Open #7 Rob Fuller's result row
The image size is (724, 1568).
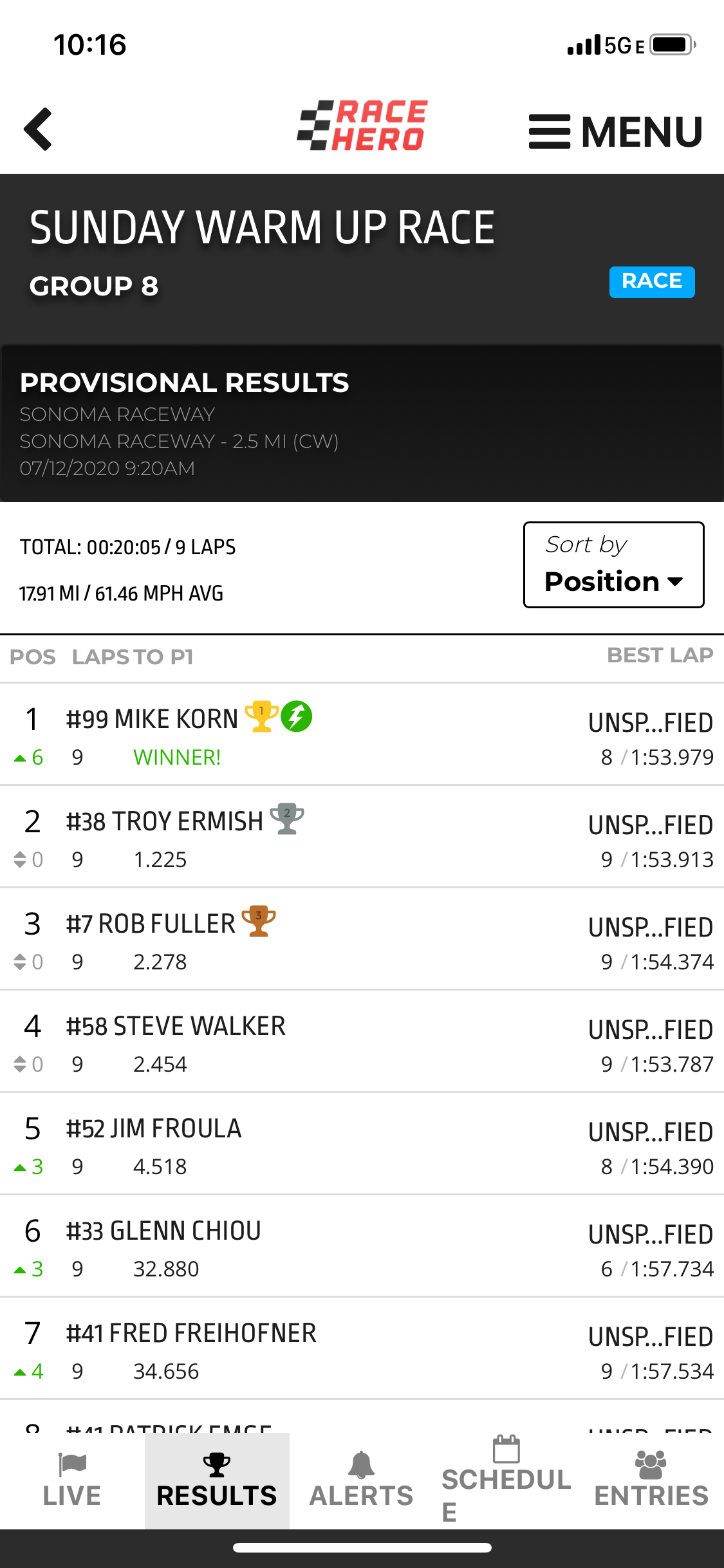click(x=362, y=939)
